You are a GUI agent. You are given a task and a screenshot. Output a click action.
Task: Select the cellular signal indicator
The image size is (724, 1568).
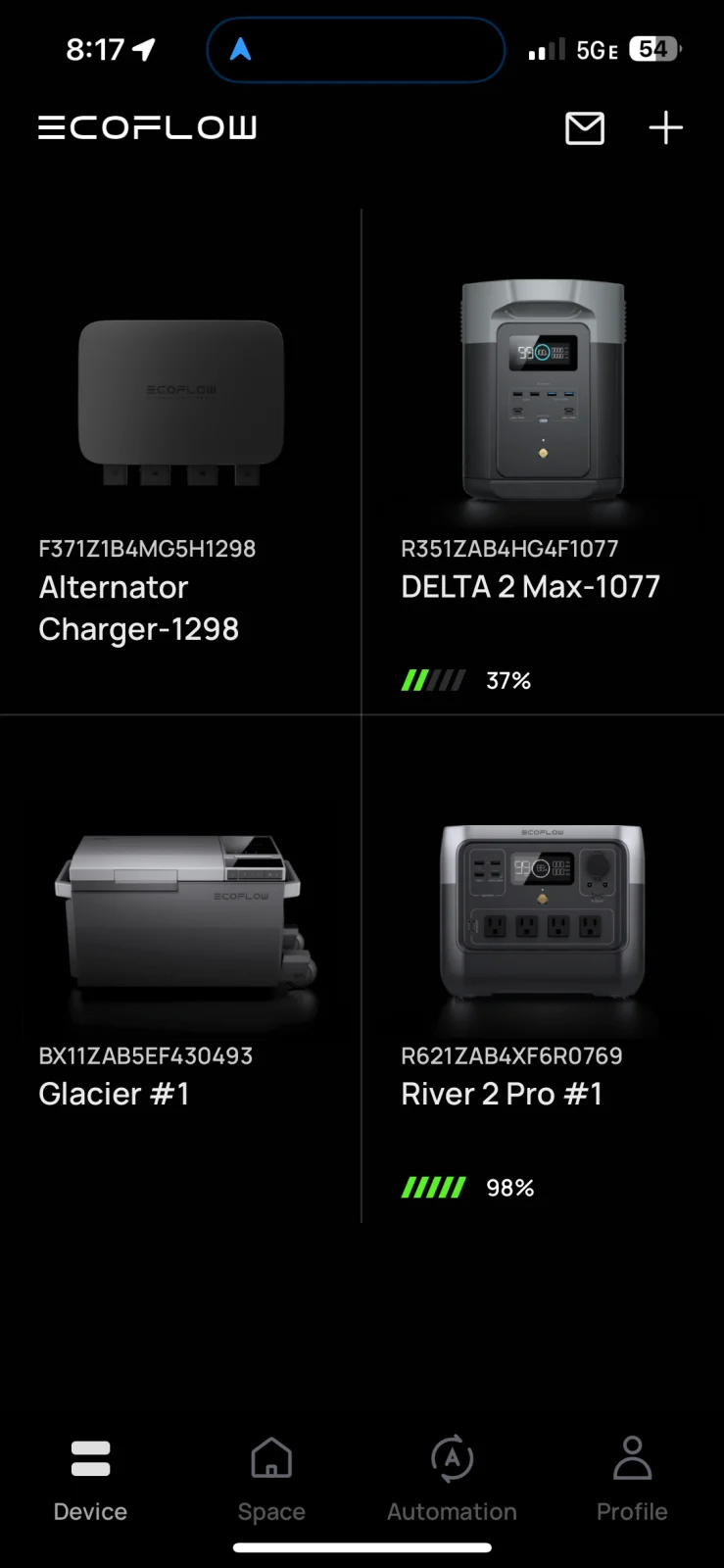[x=545, y=49]
